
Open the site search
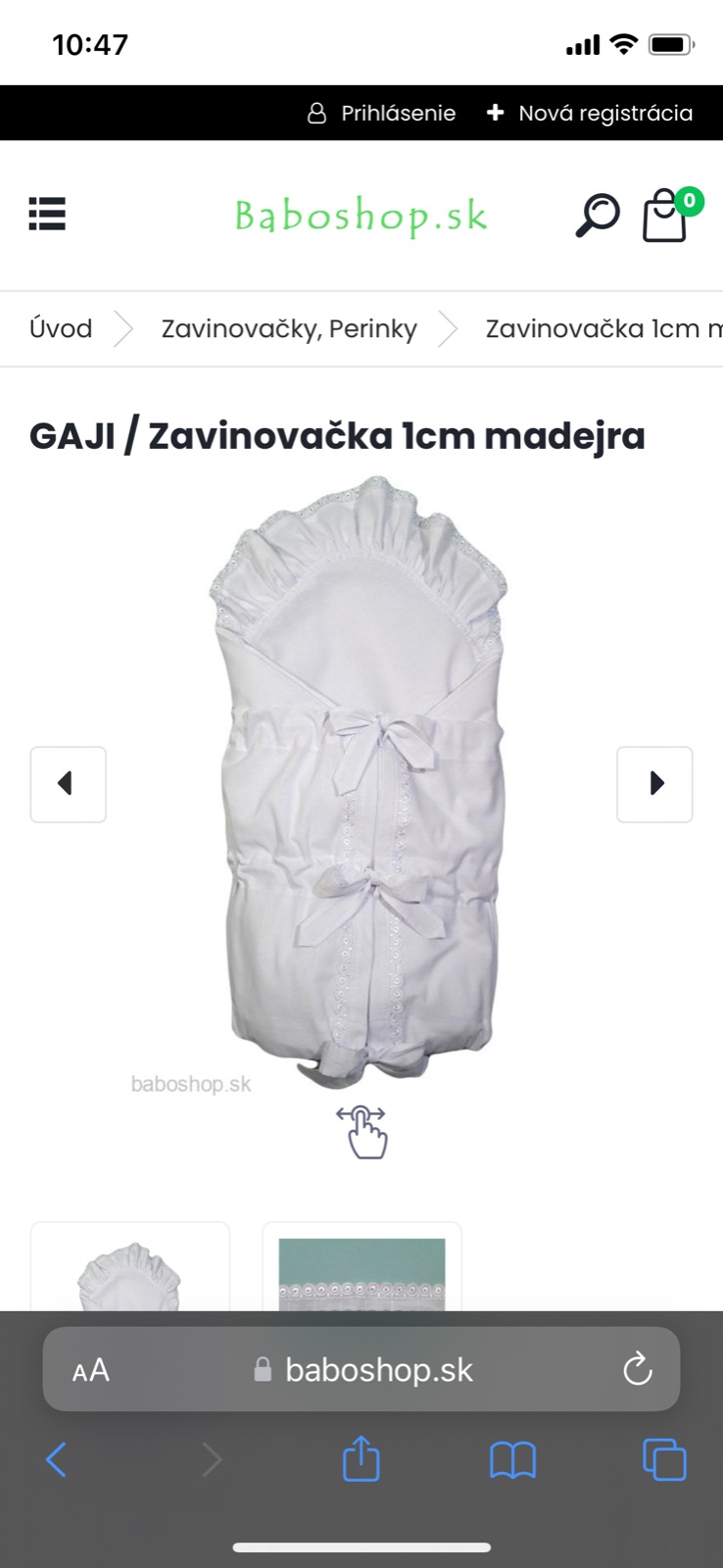(597, 215)
